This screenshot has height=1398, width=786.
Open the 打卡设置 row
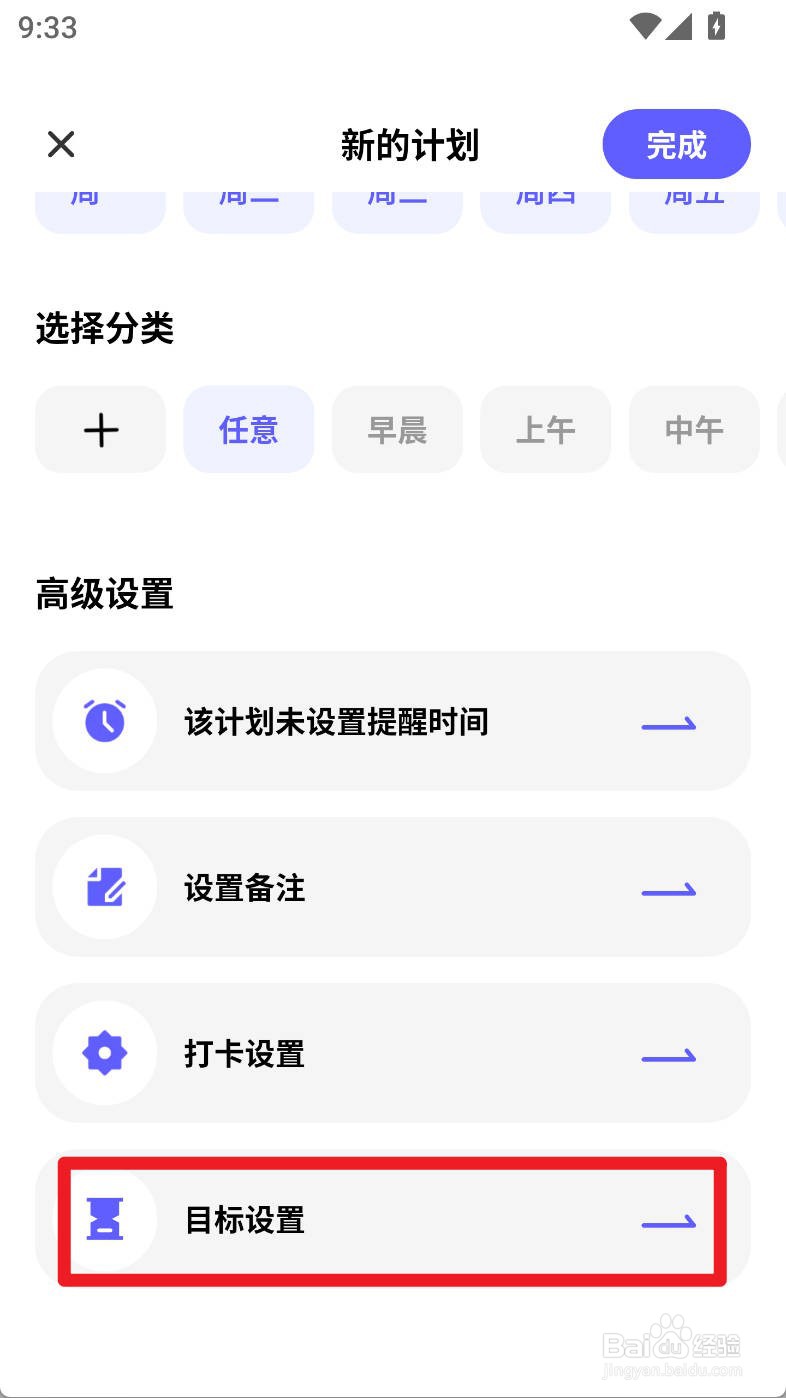(x=392, y=1053)
